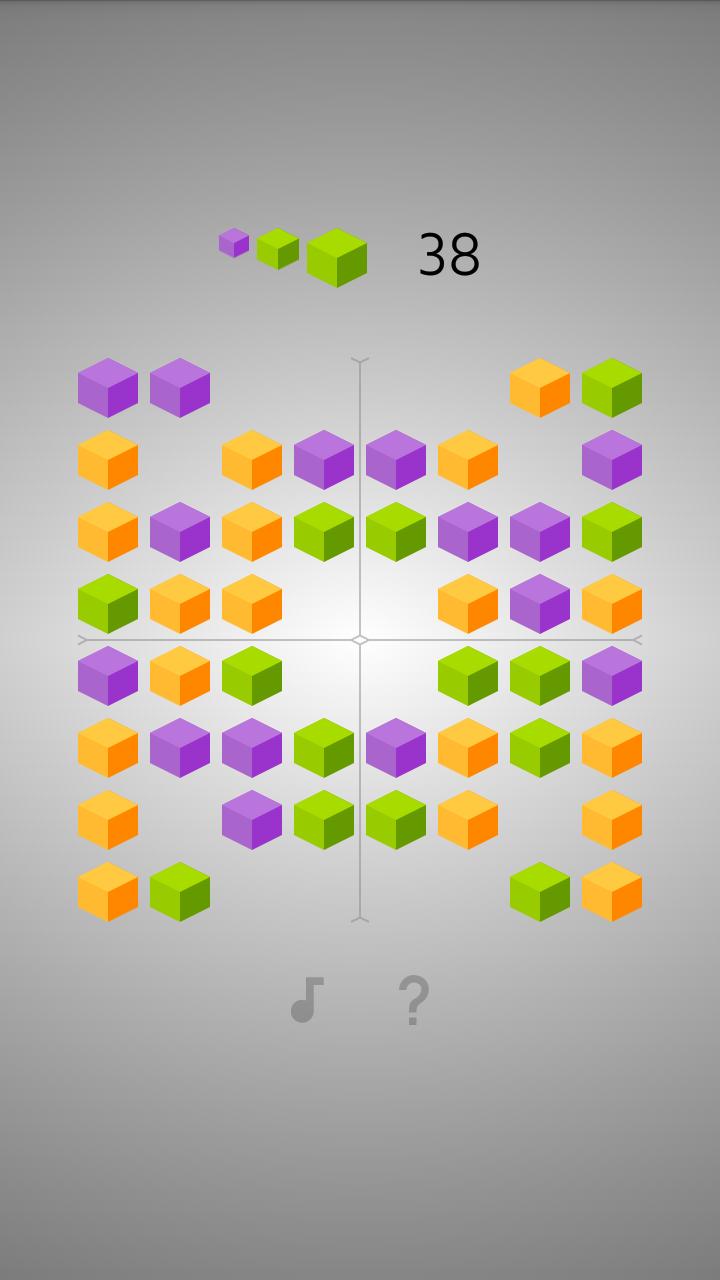Tap the score number 38
720x1280 pixels.
[x=447, y=255]
